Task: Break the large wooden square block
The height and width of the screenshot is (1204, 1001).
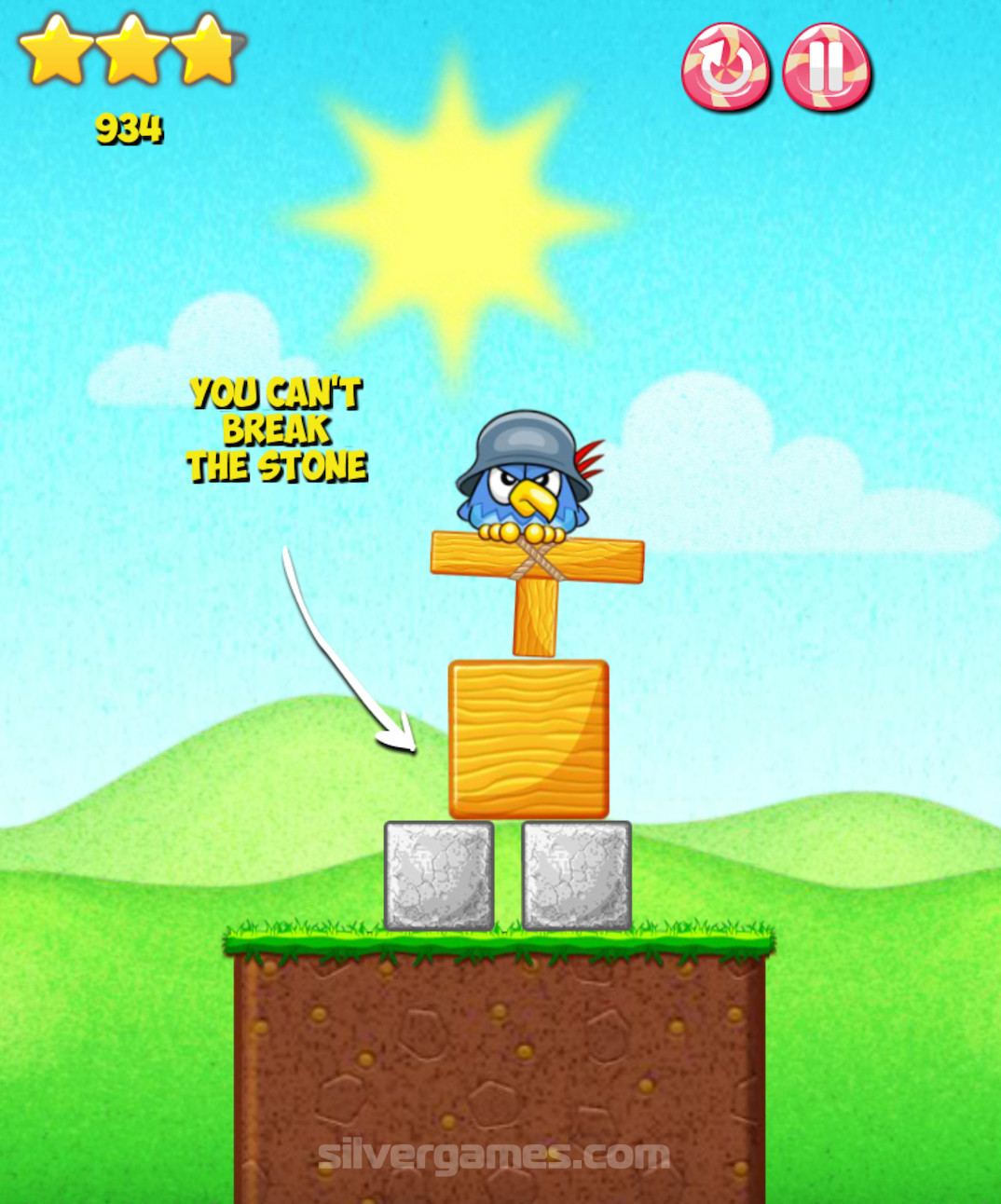Action: [528, 739]
